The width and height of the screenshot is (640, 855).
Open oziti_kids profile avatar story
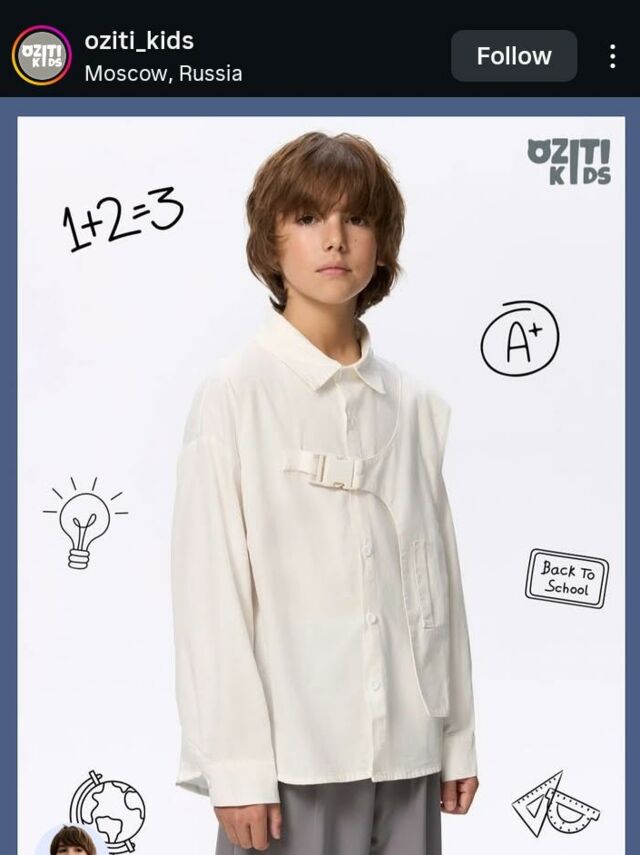(x=41, y=56)
